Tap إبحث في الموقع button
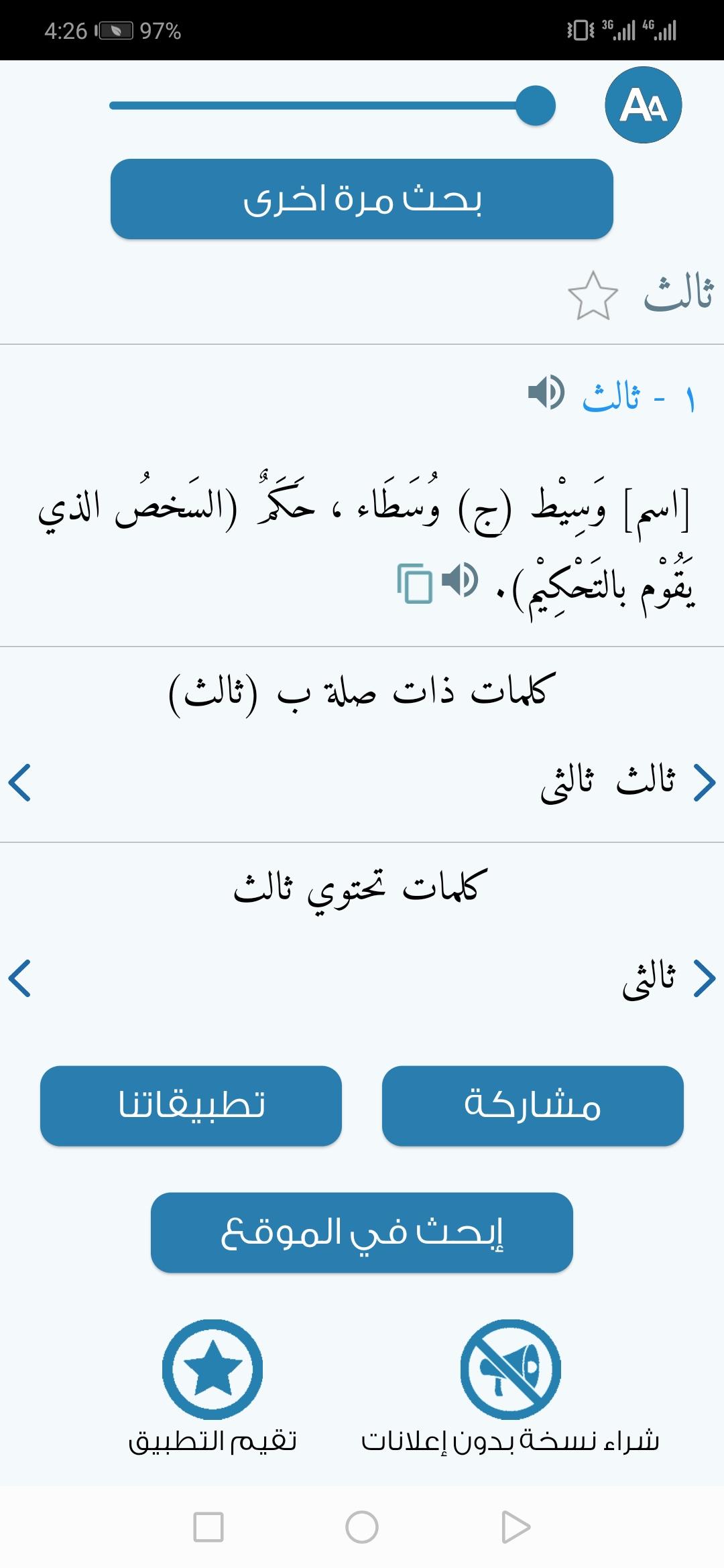The width and height of the screenshot is (724, 1568). pyautogui.click(x=362, y=1232)
